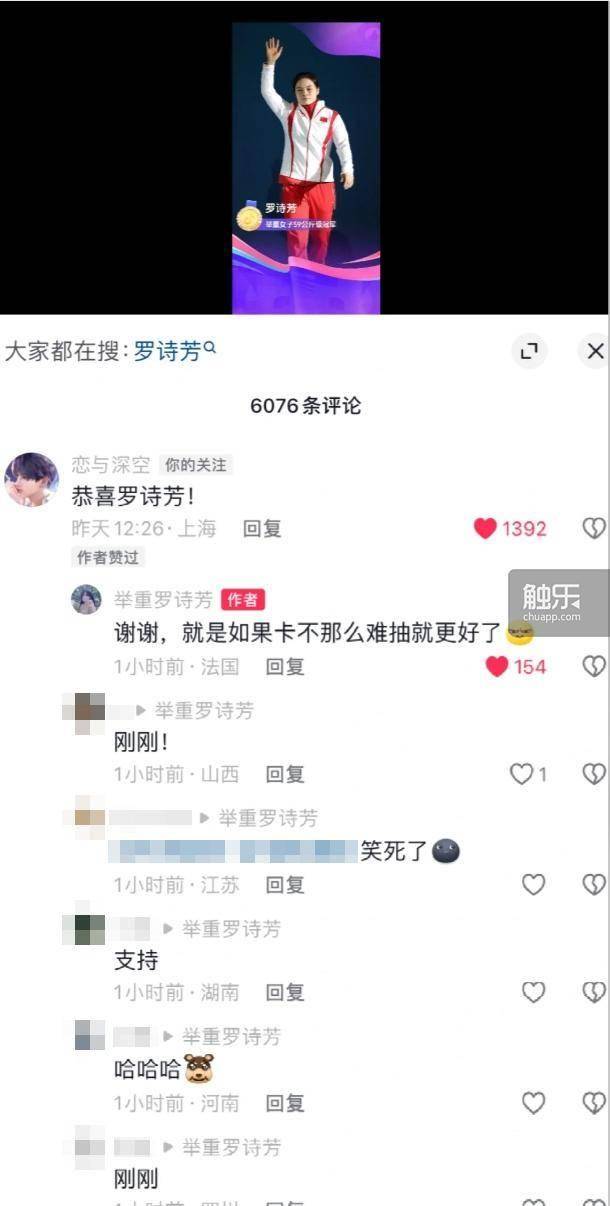Reply to the 江苏 comment
610x1206 pixels.
285,884
